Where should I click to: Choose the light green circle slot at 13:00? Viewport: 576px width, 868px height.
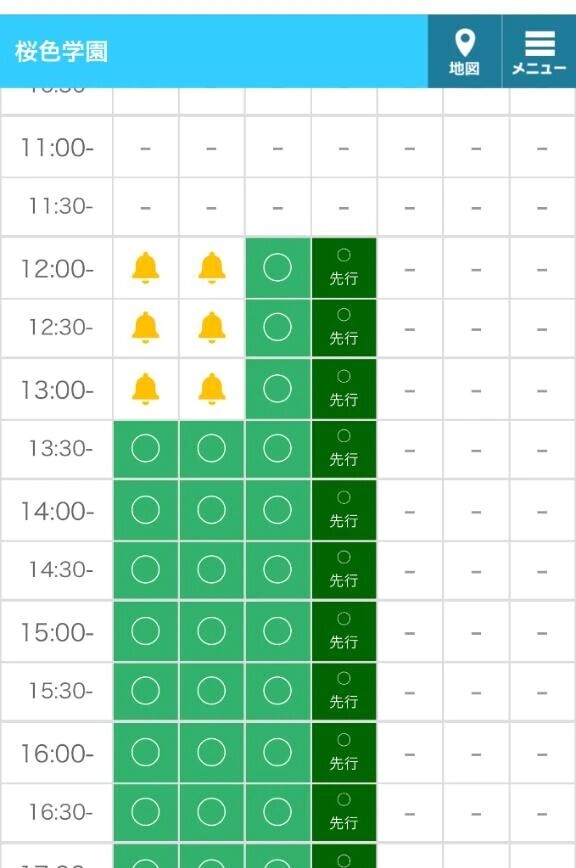(x=277, y=389)
